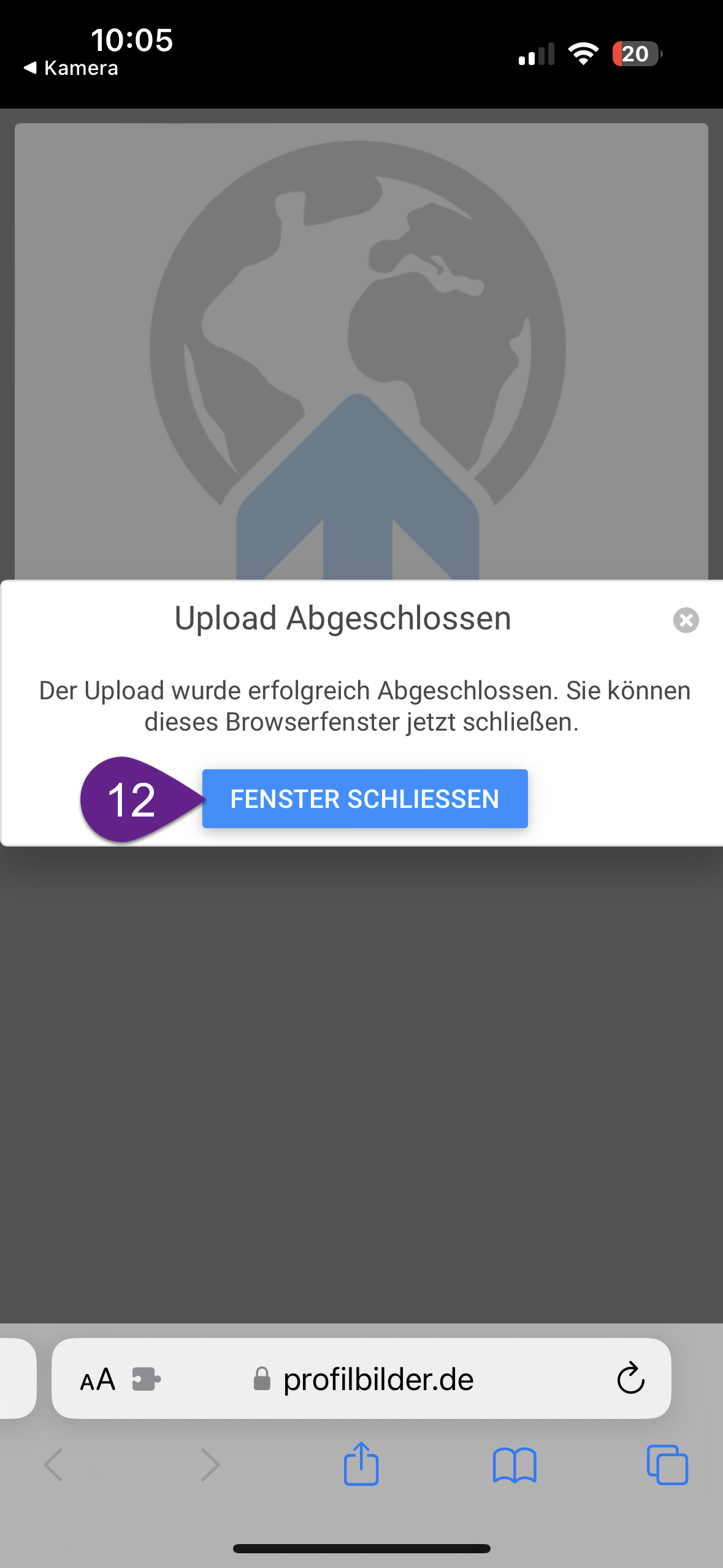
Task: Tap the Fenster Schliessen button
Action: point(365,799)
